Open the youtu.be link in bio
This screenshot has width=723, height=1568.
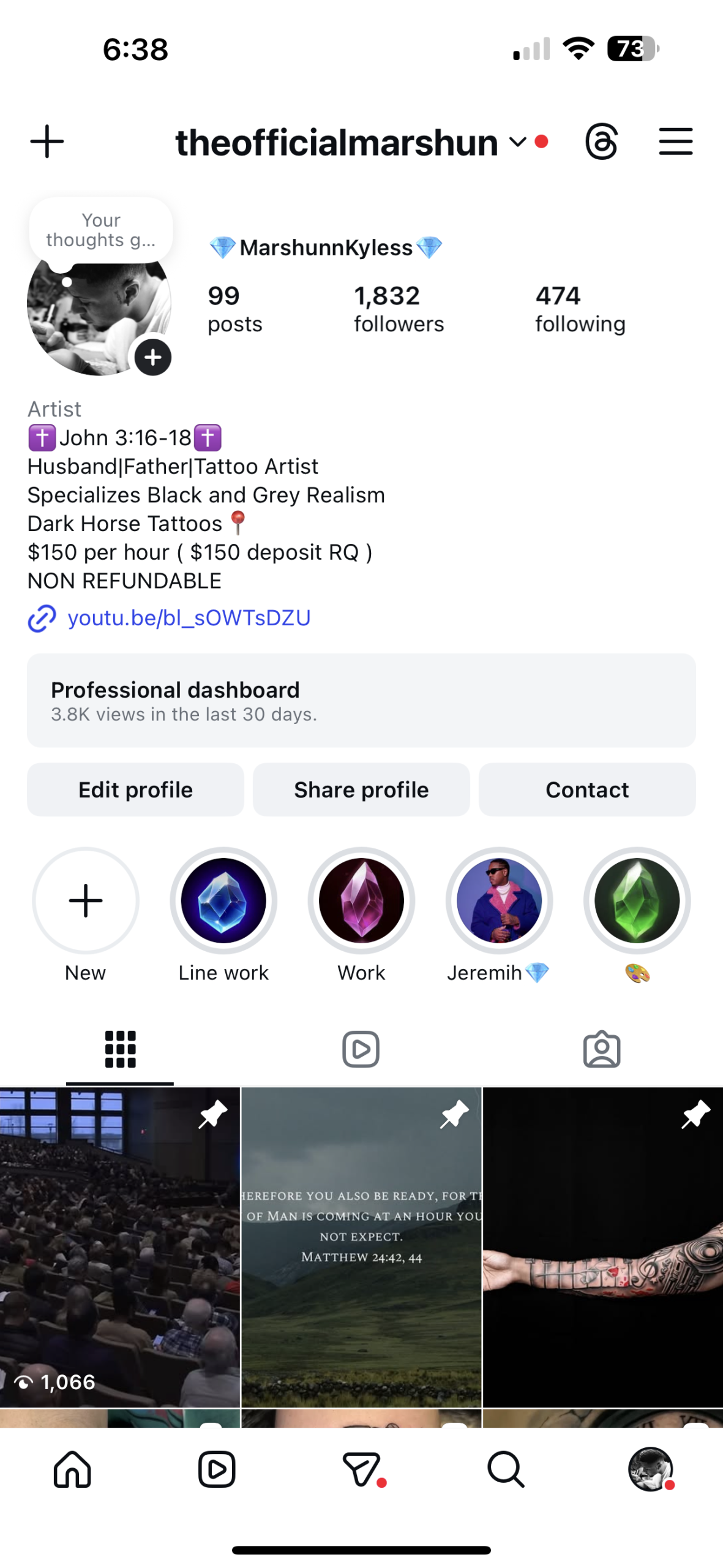point(189,618)
